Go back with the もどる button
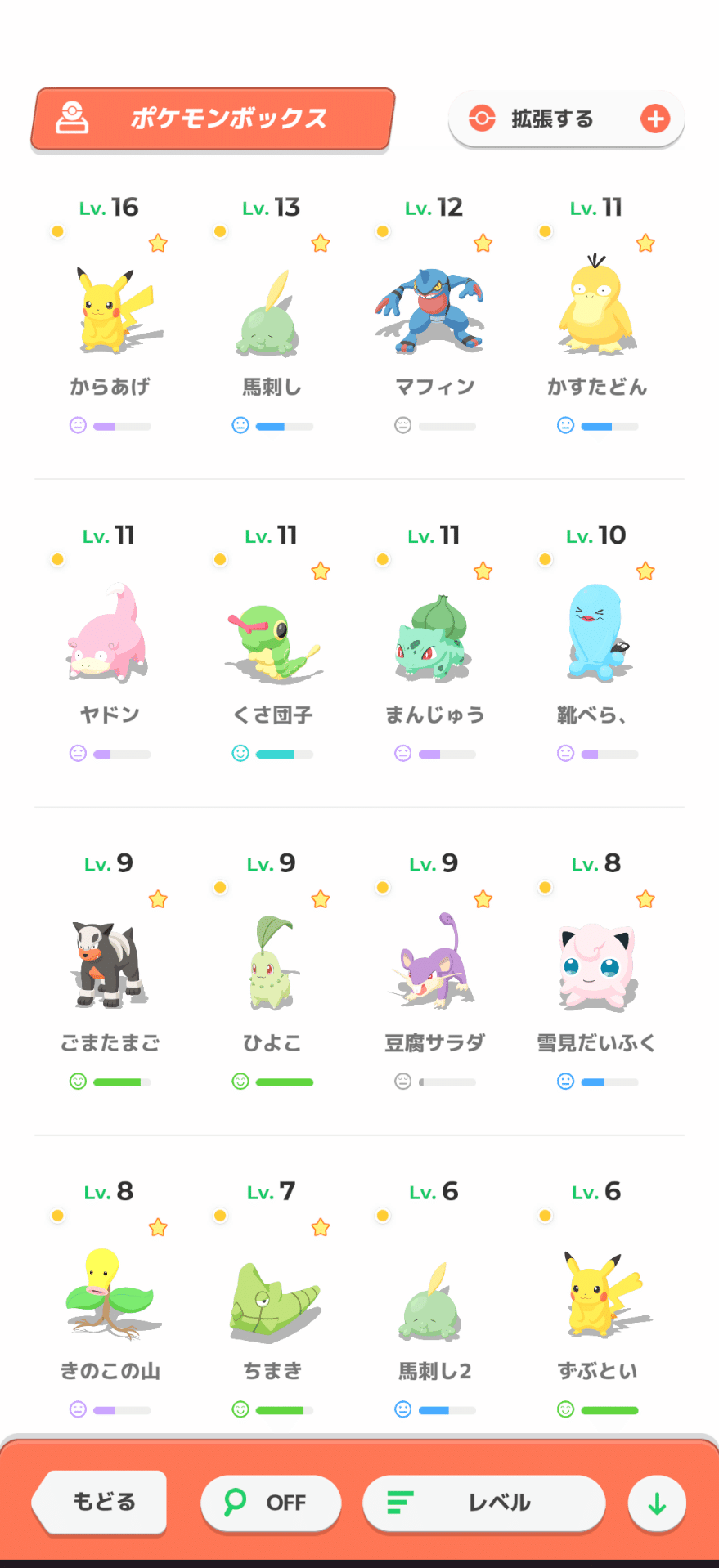The width and height of the screenshot is (719, 1568). pyautogui.click(x=101, y=1502)
